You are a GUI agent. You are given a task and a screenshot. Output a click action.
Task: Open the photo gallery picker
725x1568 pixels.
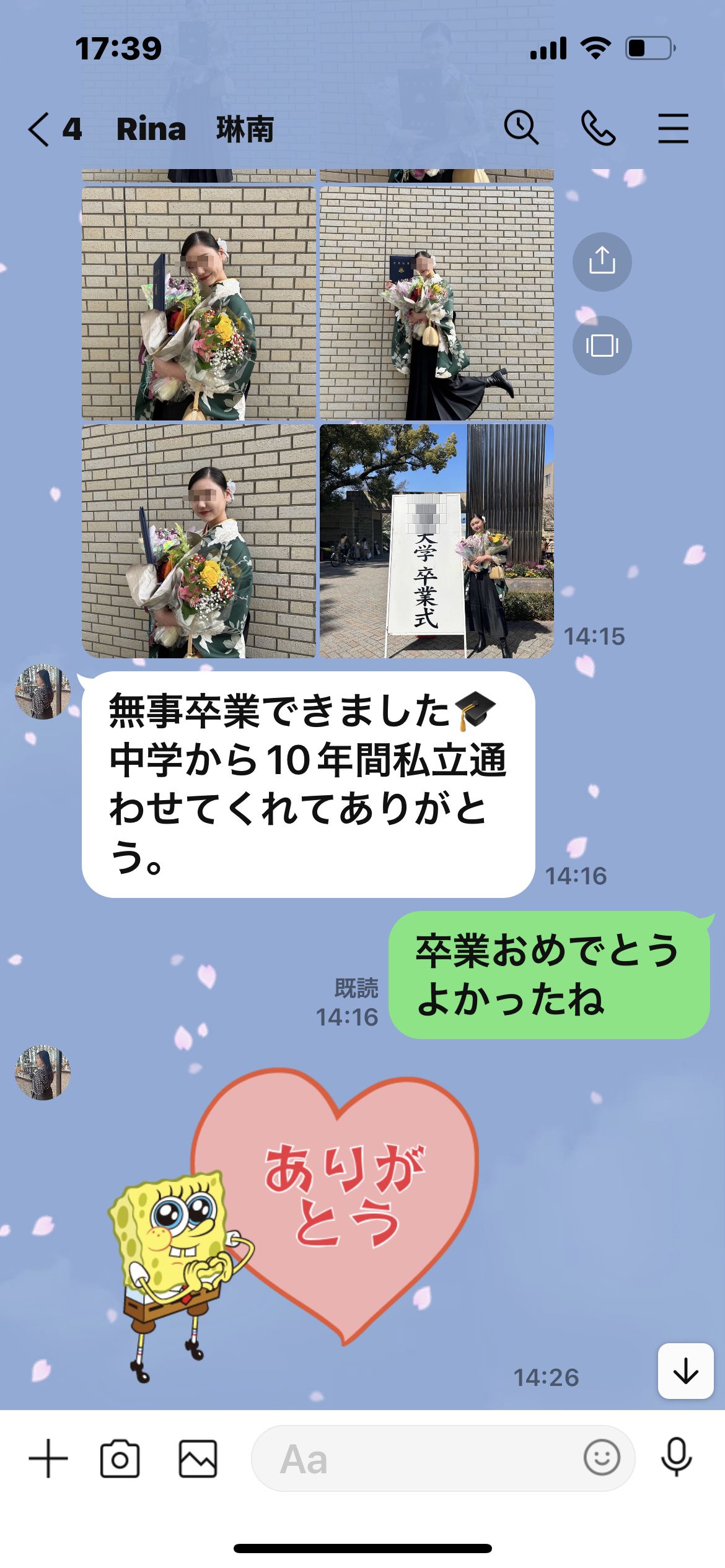point(198,1458)
